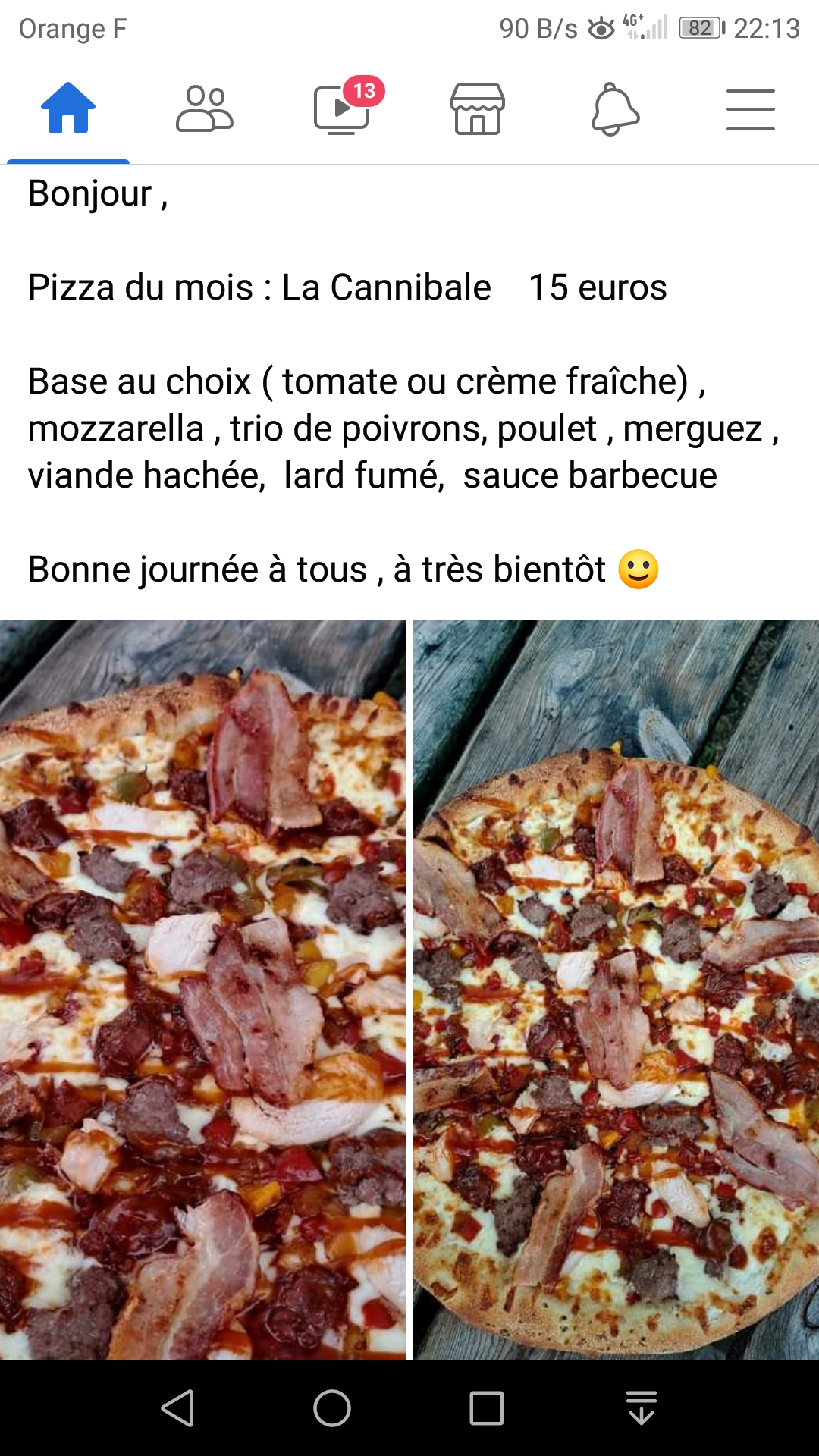Hide the navigation bar with the down arrow
819x1456 pixels.
click(x=642, y=1408)
